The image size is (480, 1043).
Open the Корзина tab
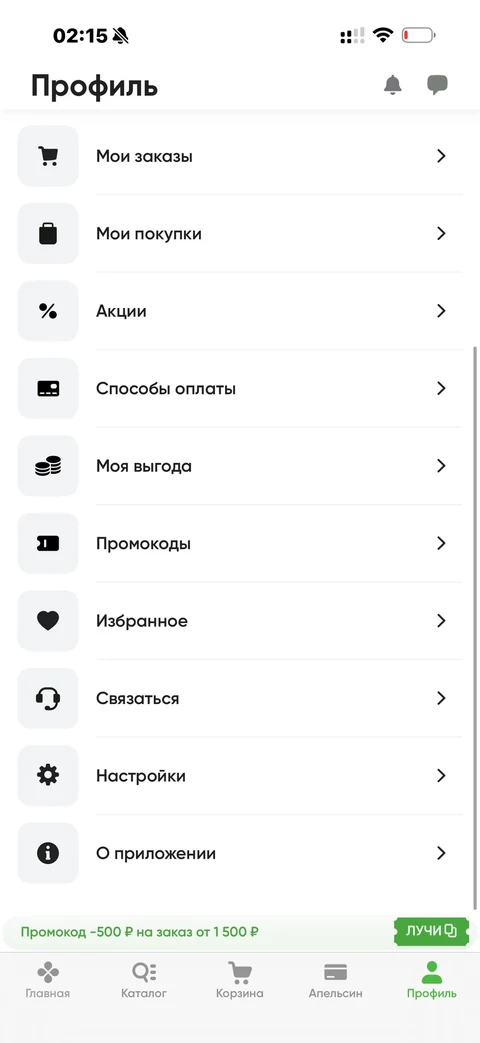click(x=239, y=980)
